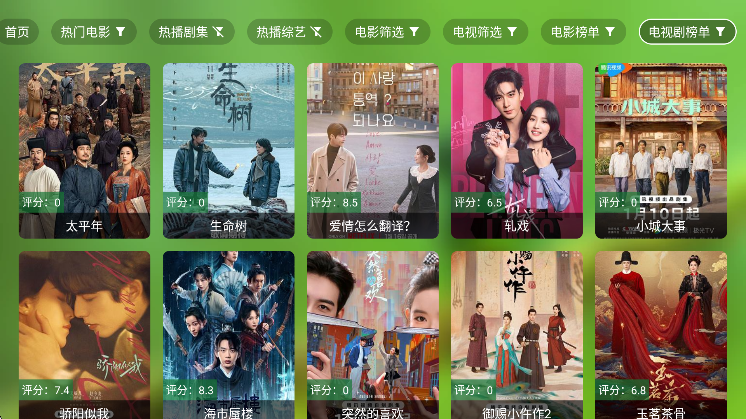
Task: Switch to the 首页 tab
Action: 16,32
